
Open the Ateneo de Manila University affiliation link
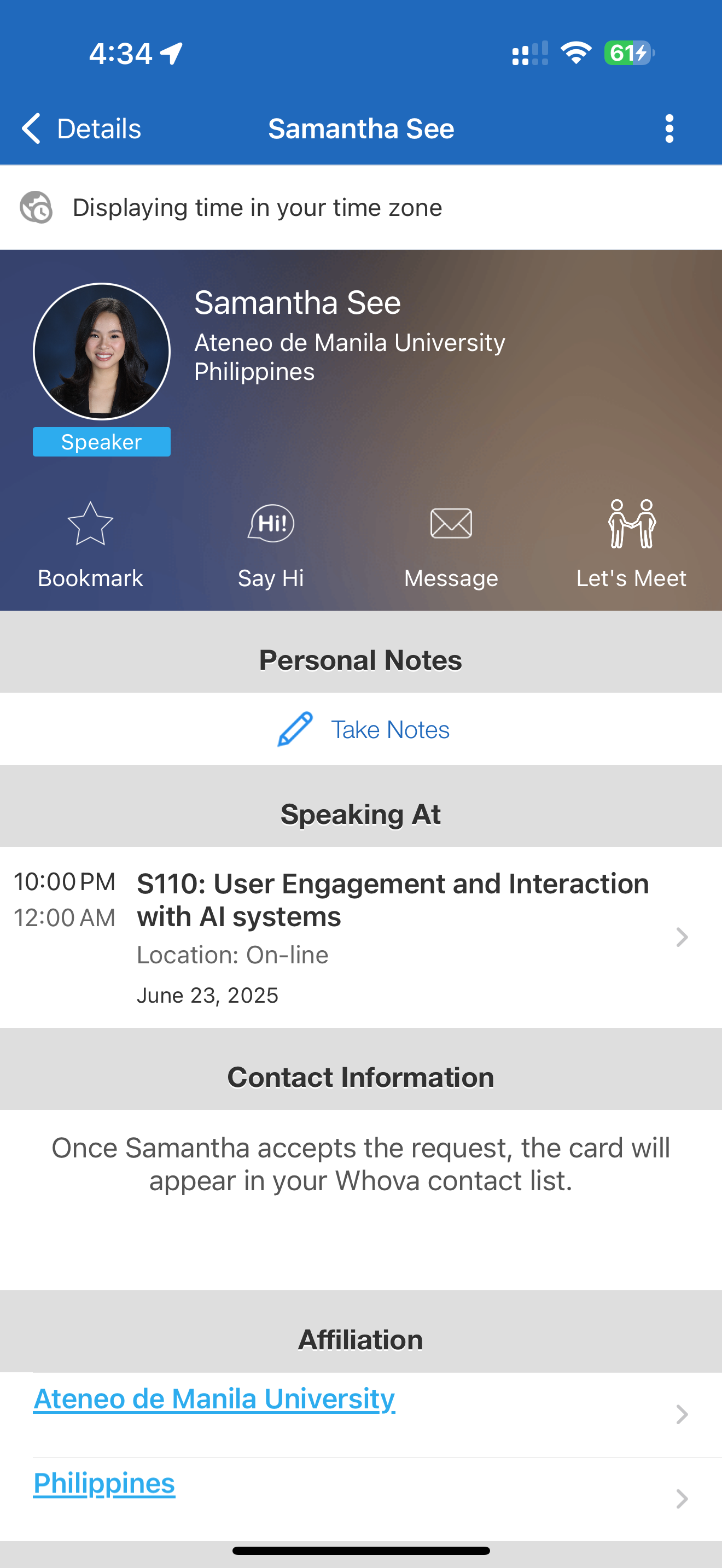tap(214, 1399)
